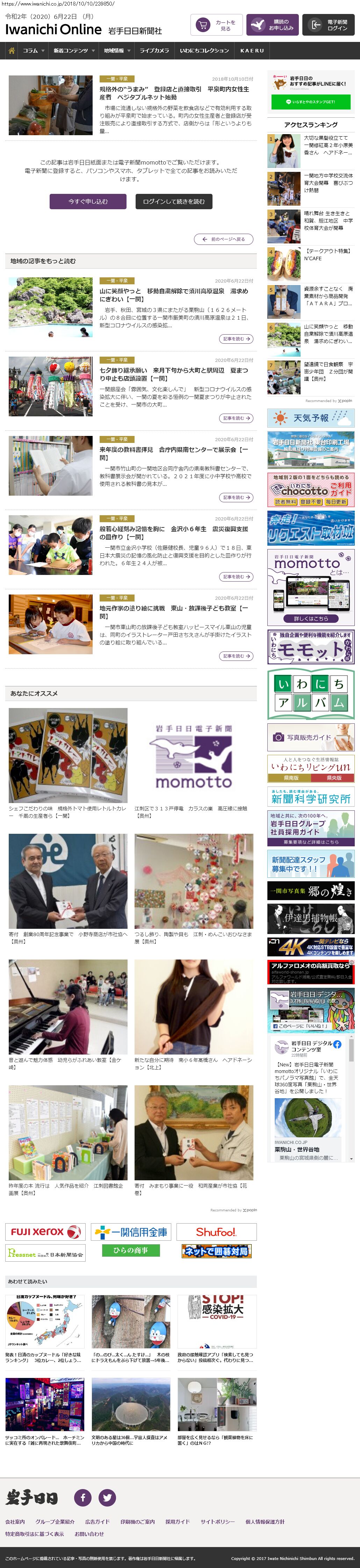The image size is (360, 1568).
Task: Open the コラム menu
Action: click(x=33, y=51)
